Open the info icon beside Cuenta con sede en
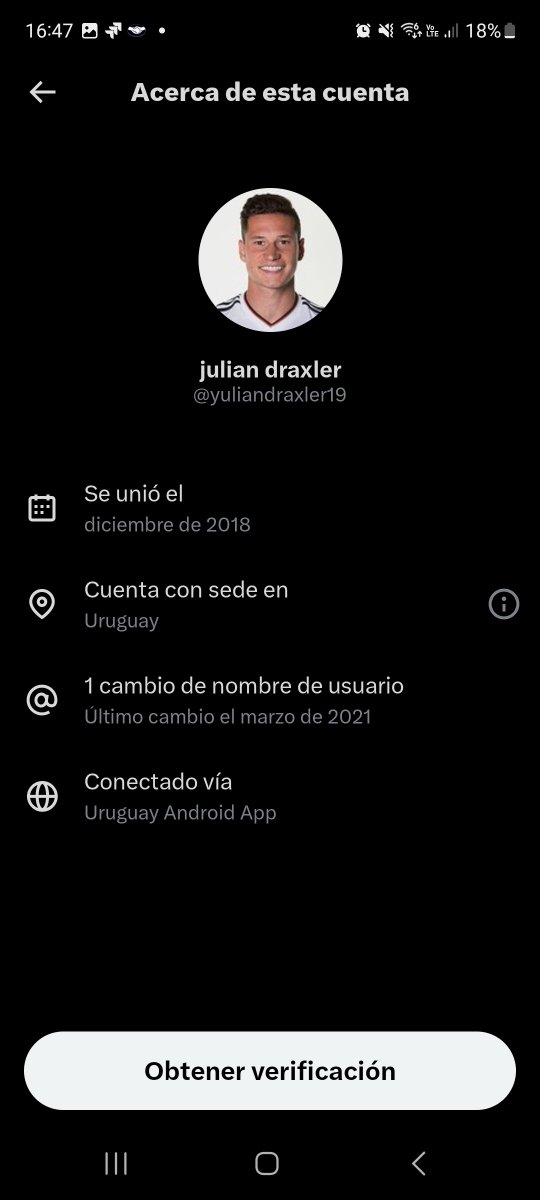The height and width of the screenshot is (1200, 540). coord(503,604)
